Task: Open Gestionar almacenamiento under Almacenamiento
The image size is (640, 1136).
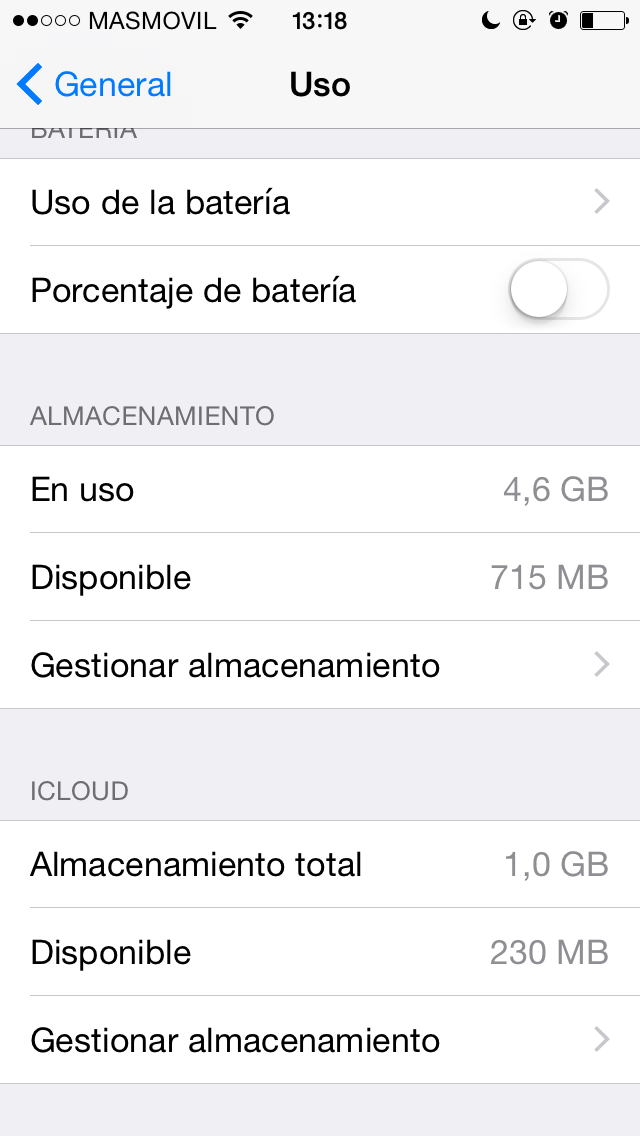Action: (x=320, y=665)
